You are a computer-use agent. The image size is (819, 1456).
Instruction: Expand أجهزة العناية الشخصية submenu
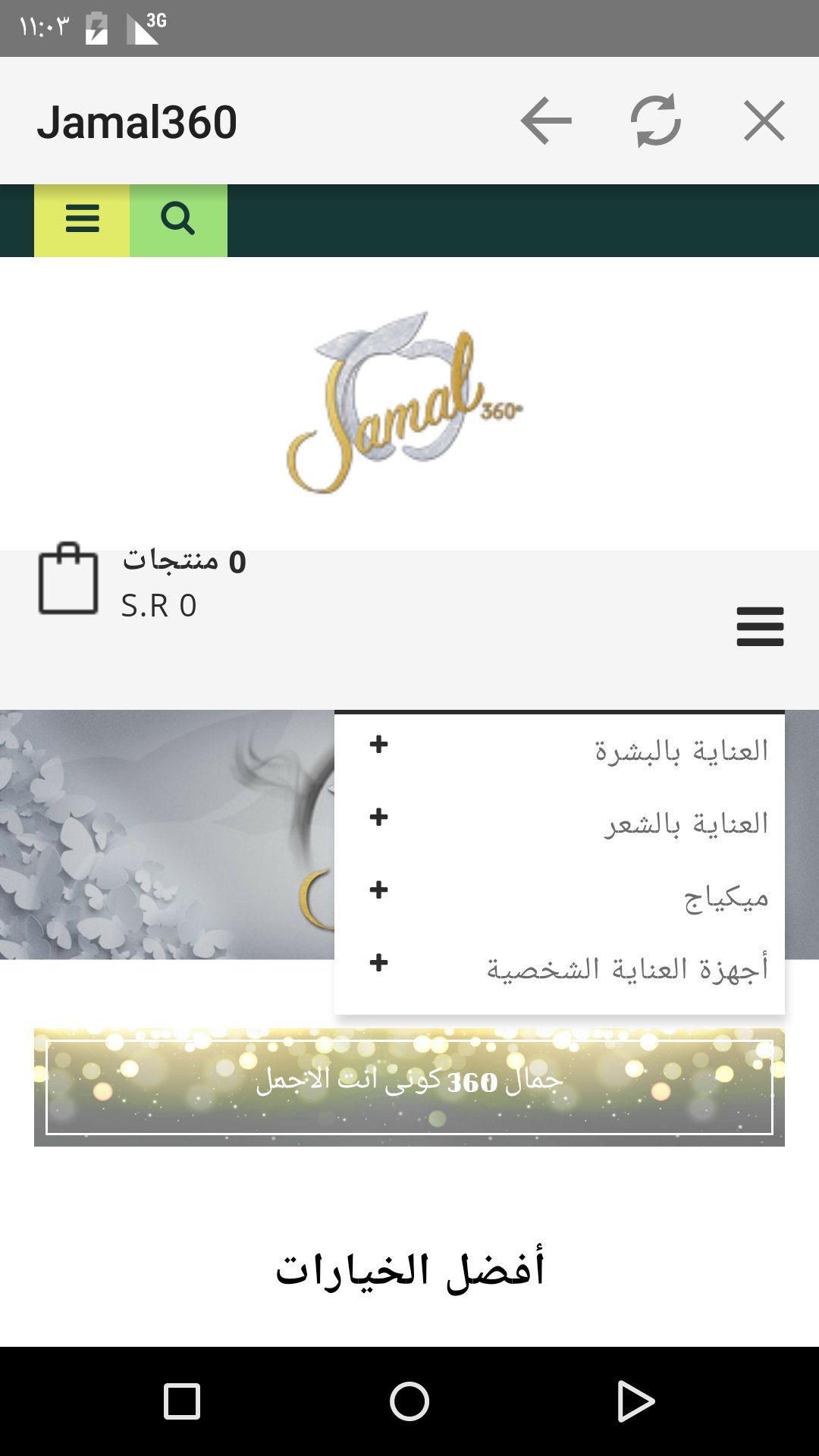coord(377,963)
